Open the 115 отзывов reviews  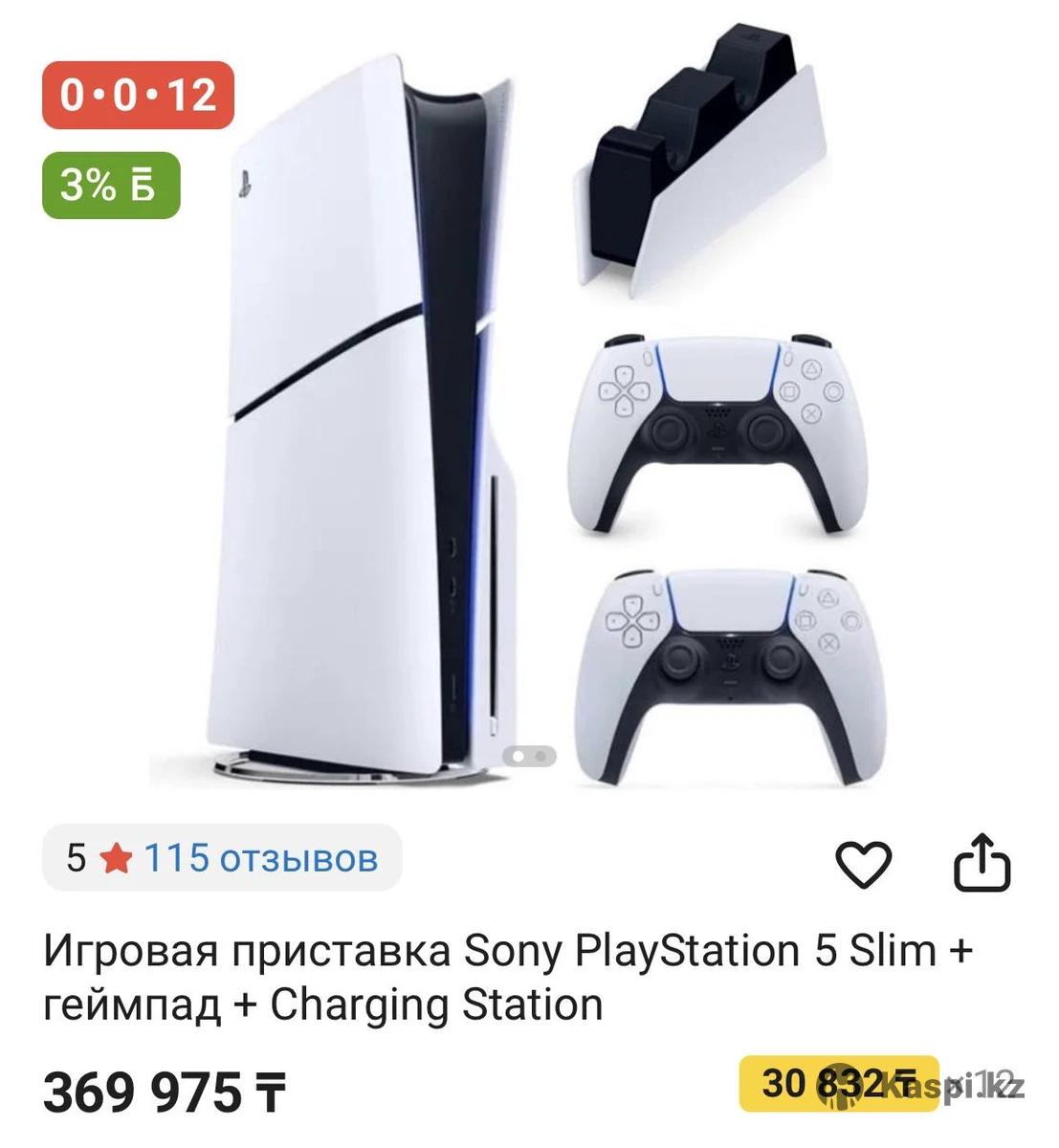[260, 858]
